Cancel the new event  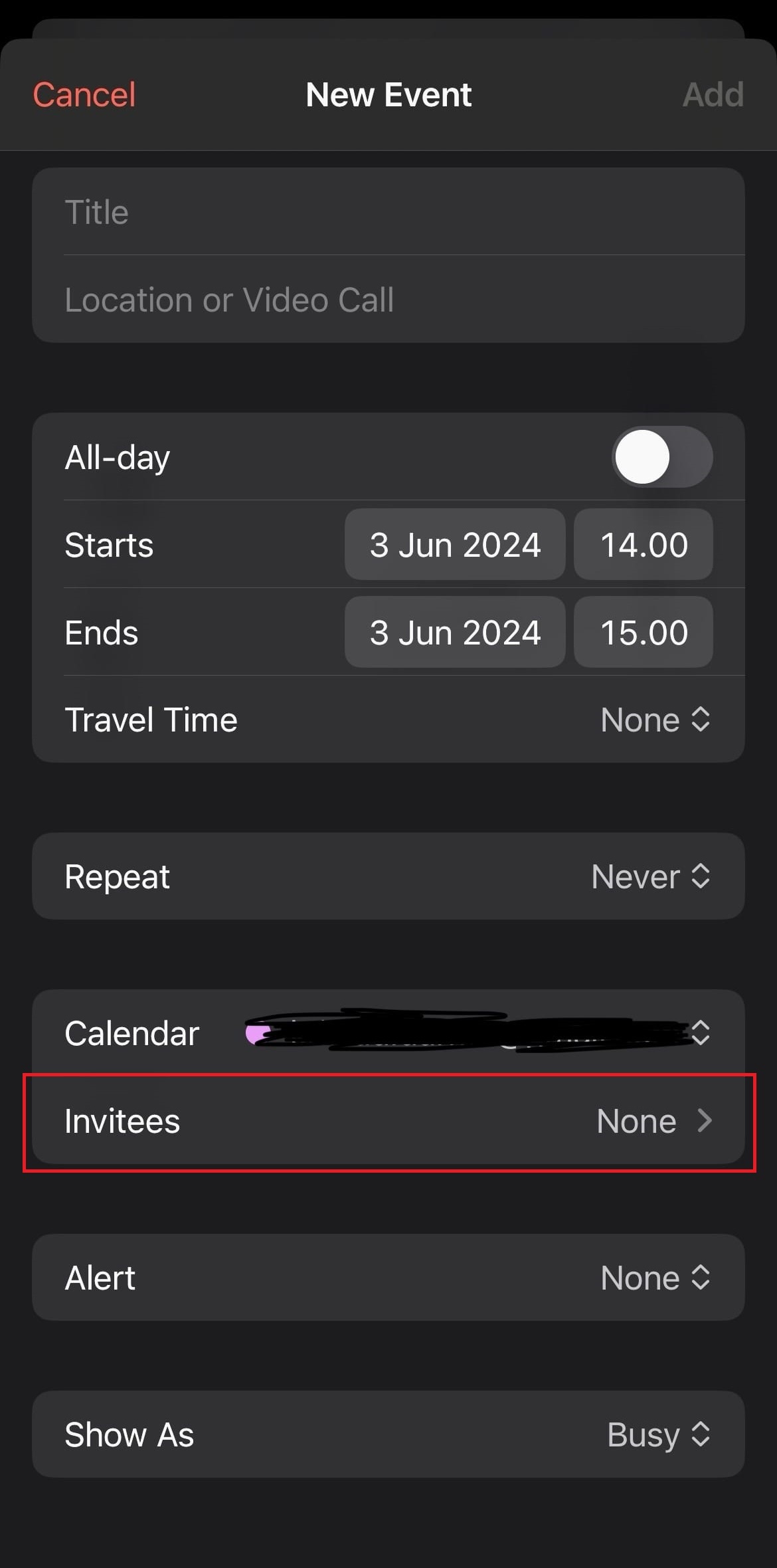84,94
